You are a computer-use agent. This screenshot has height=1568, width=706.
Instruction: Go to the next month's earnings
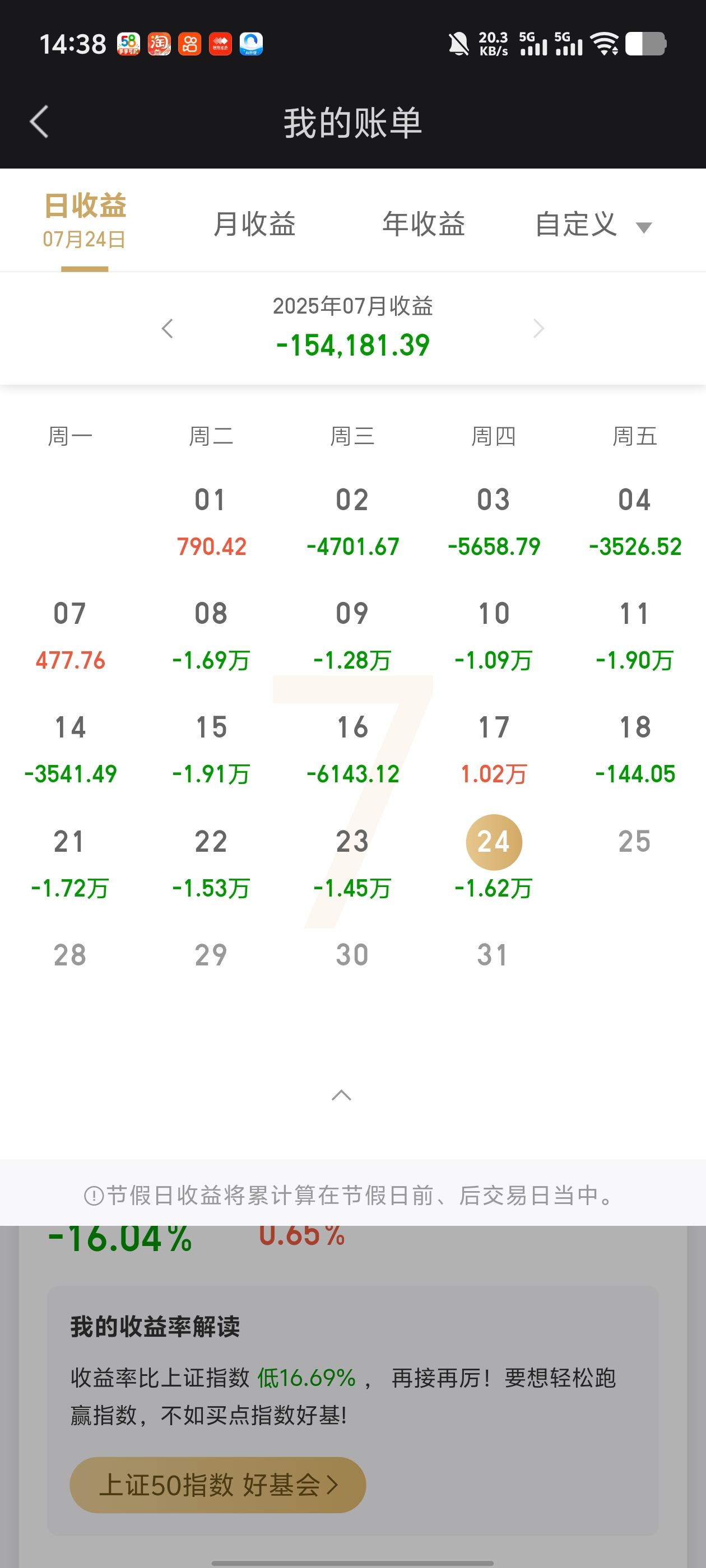click(538, 329)
